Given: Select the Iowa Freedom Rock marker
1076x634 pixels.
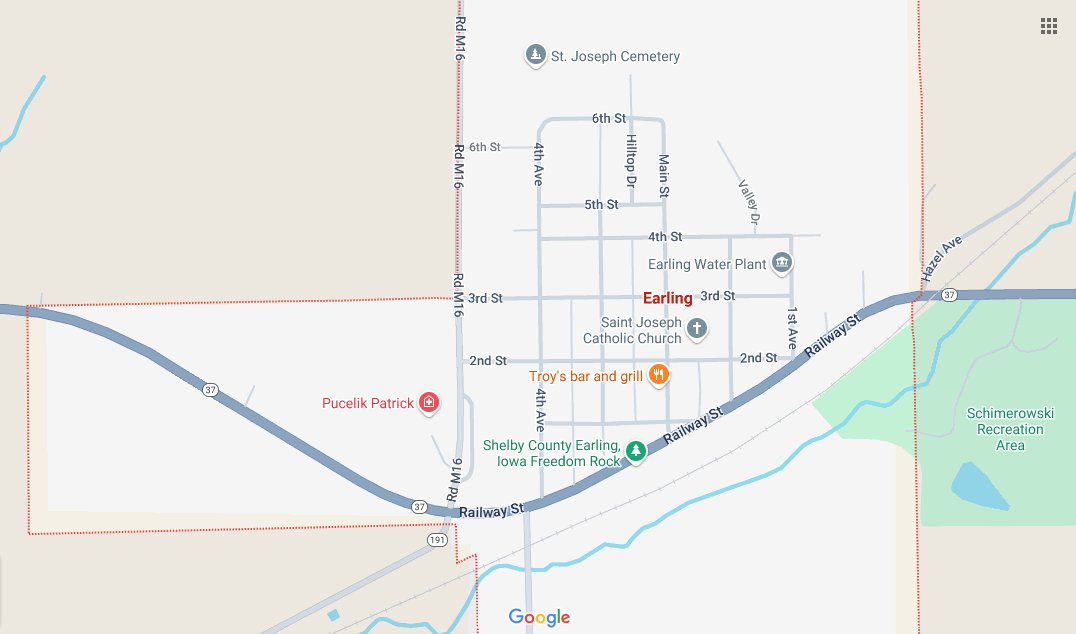Looking at the screenshot, I should click(635, 453).
